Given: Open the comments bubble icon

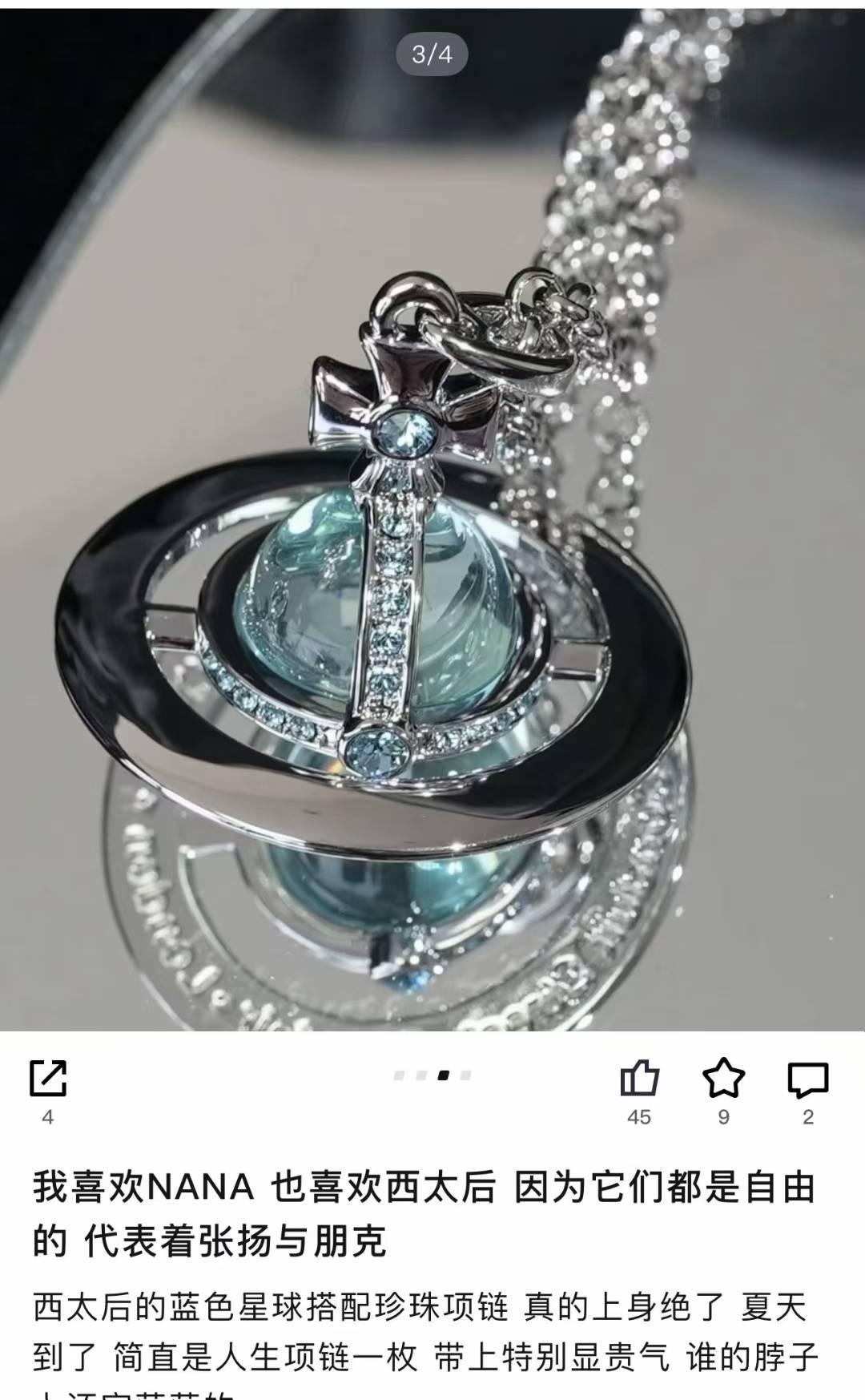Looking at the screenshot, I should click(x=807, y=1079).
